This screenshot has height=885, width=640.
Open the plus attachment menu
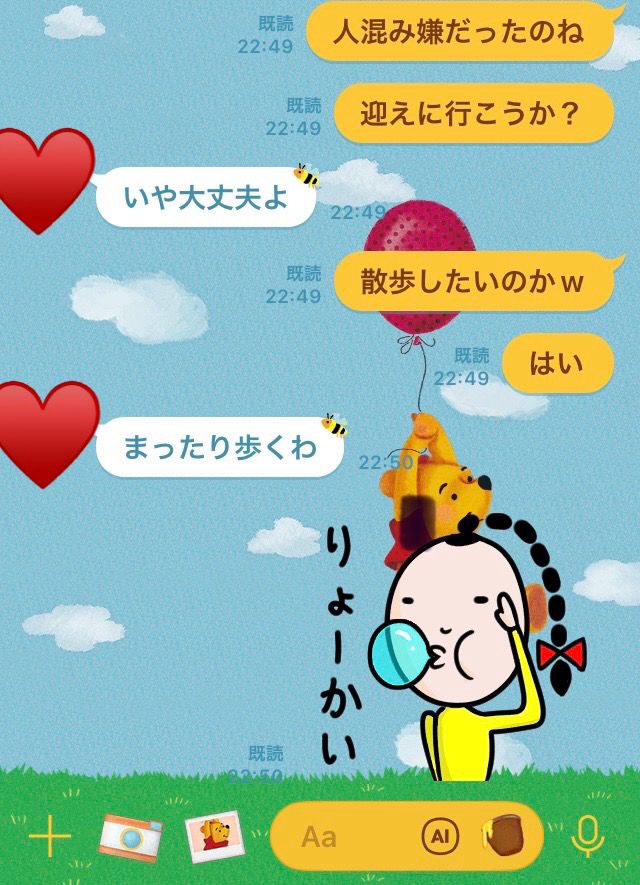click(50, 836)
